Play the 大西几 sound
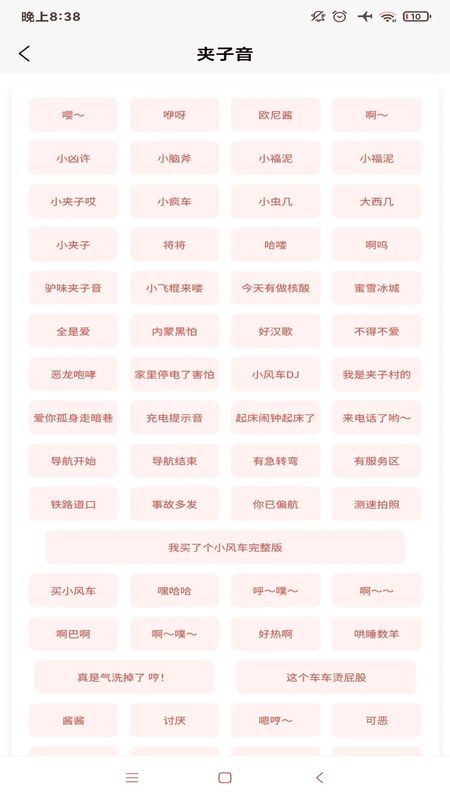Viewport: 450px width, 800px height. 377,202
